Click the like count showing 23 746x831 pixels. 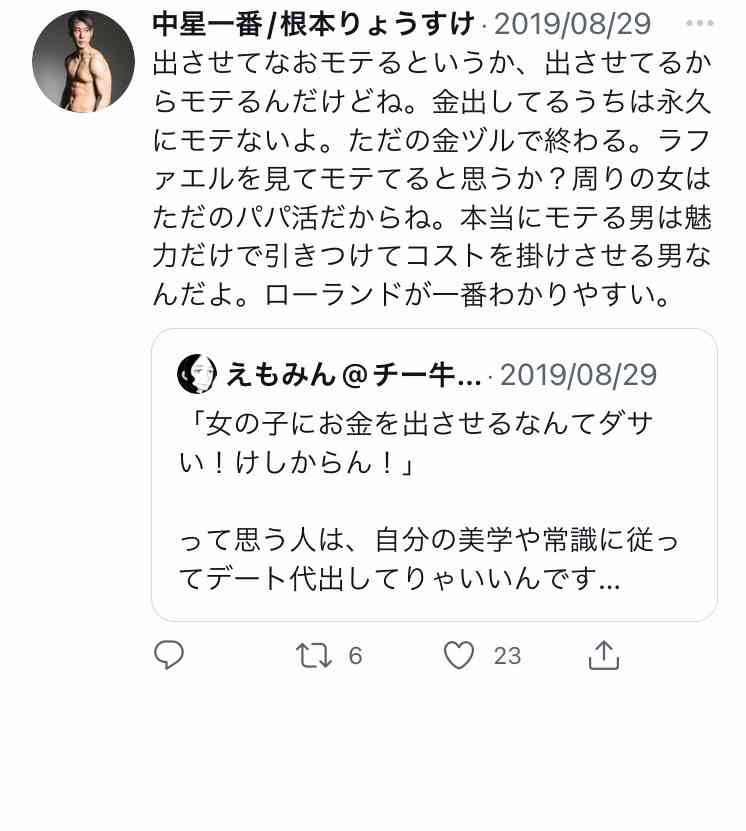tap(508, 657)
